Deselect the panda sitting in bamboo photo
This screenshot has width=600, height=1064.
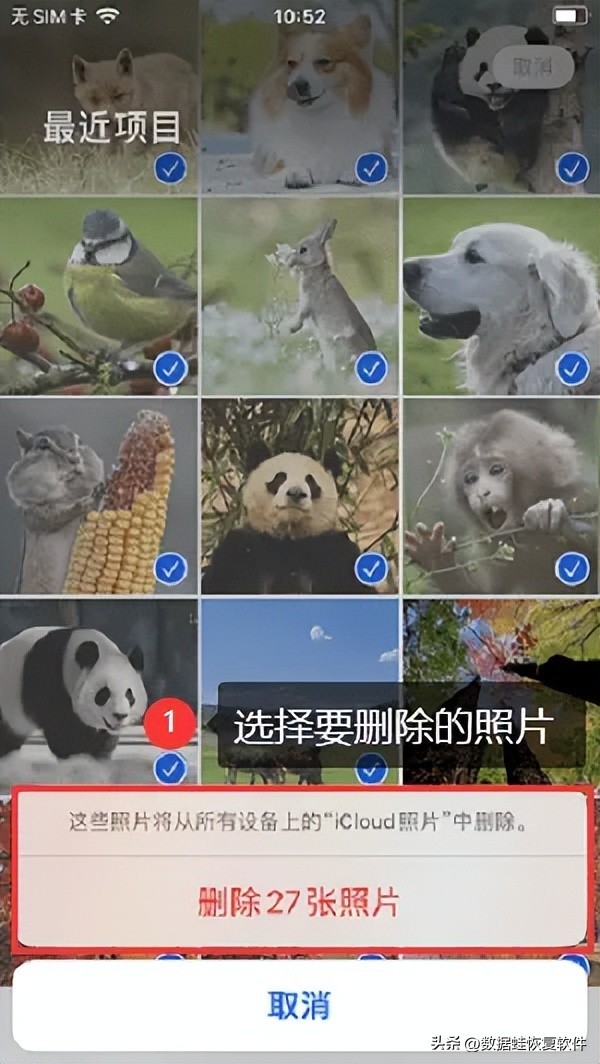click(x=299, y=496)
